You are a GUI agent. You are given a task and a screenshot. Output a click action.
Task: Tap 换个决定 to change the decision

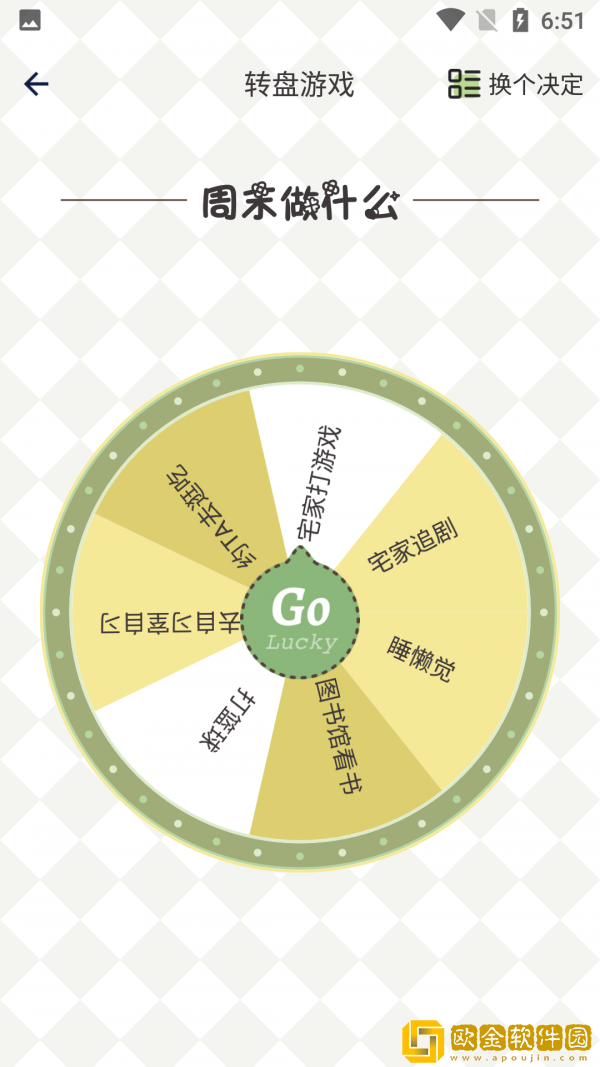(x=516, y=84)
